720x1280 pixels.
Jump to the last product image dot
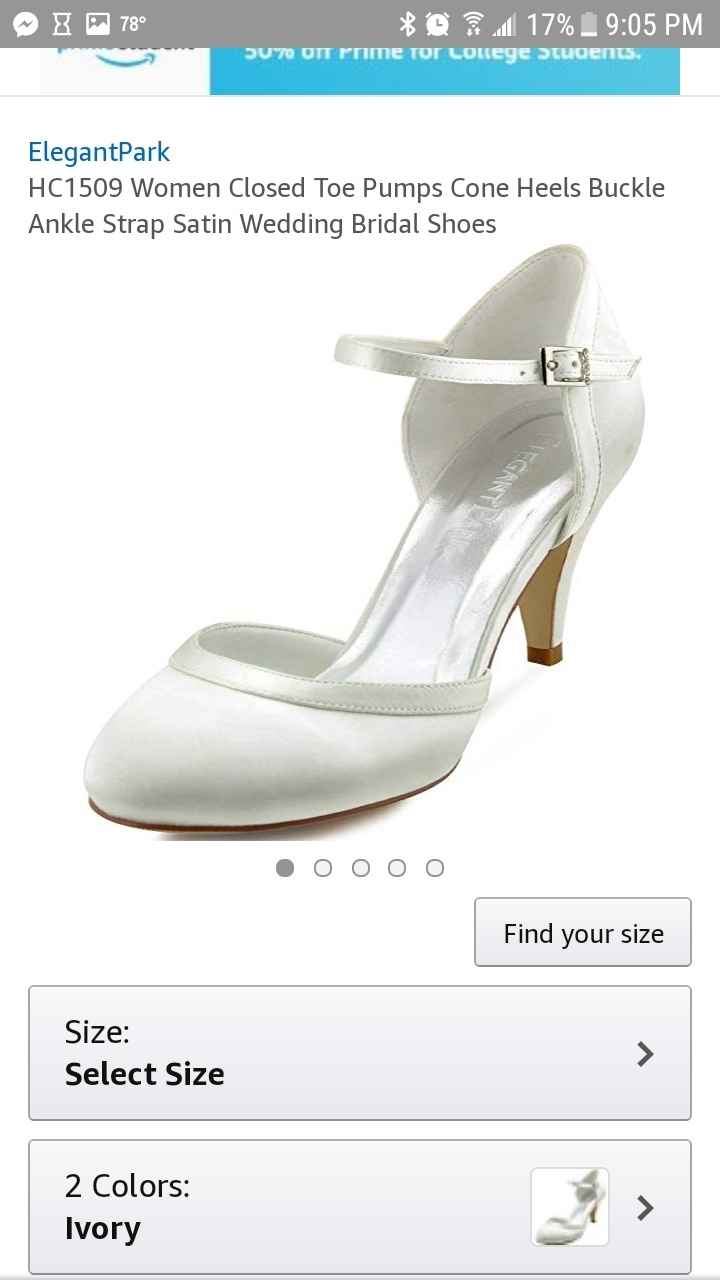435,868
